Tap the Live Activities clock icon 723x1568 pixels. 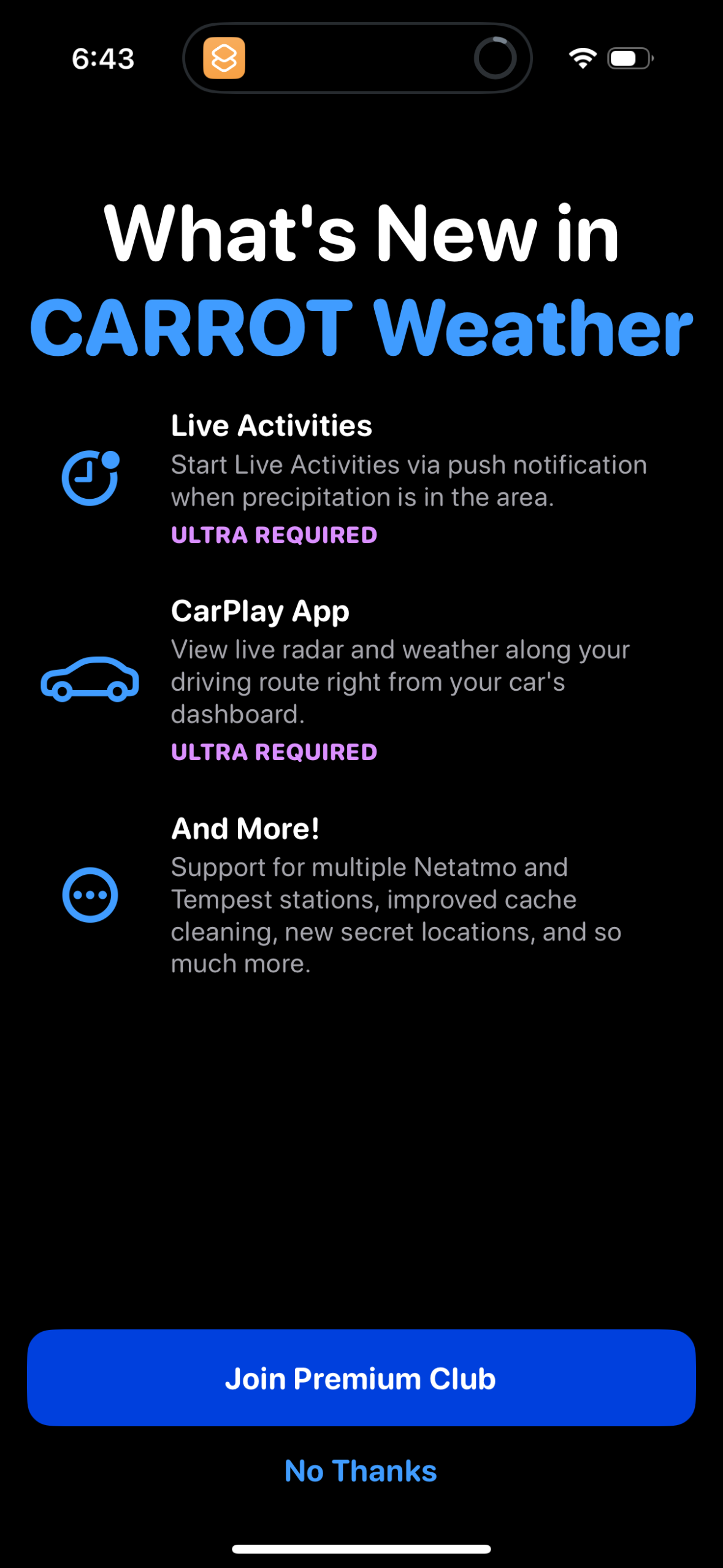pos(89,478)
